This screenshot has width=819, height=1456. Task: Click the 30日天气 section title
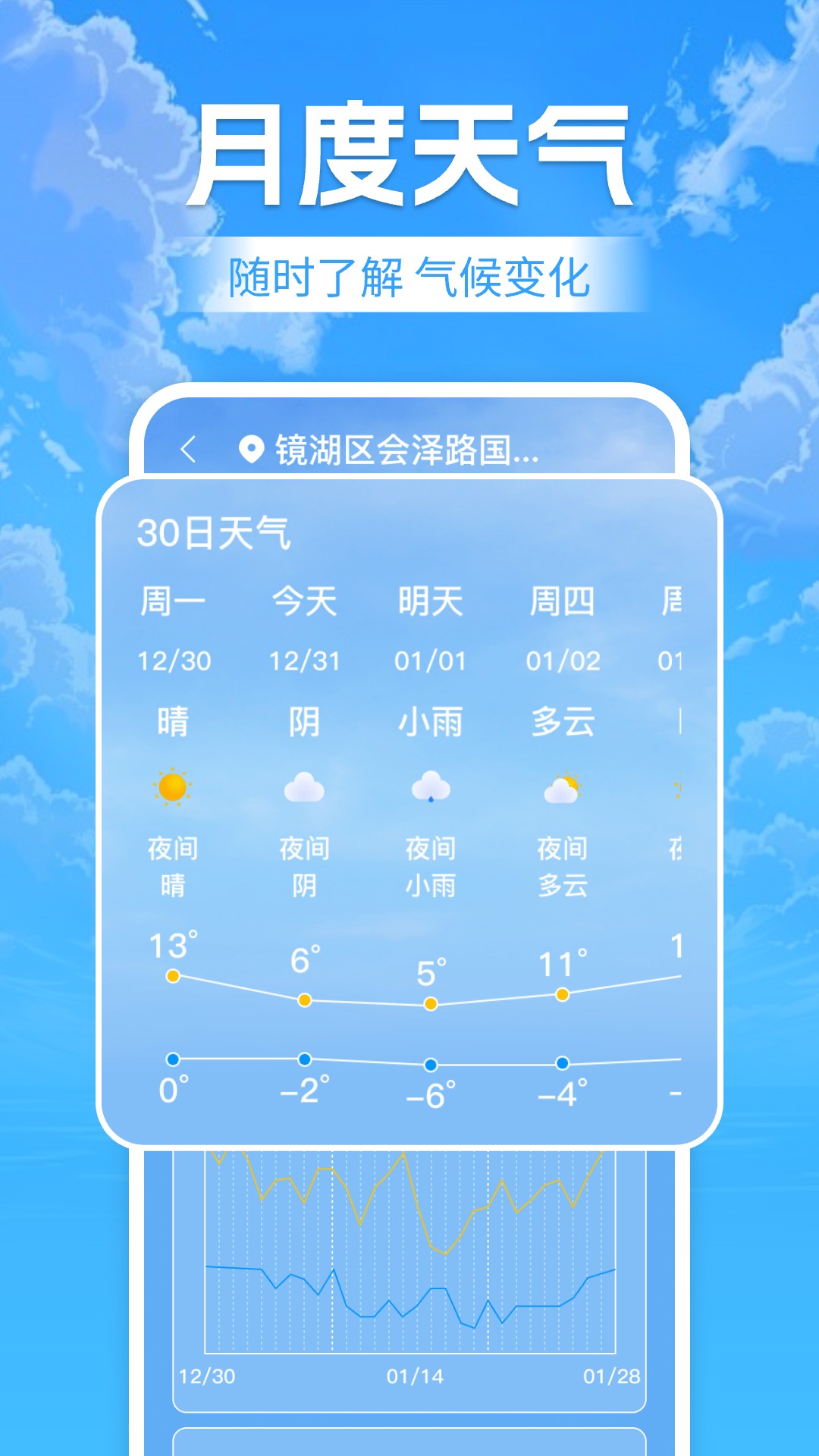(x=215, y=533)
